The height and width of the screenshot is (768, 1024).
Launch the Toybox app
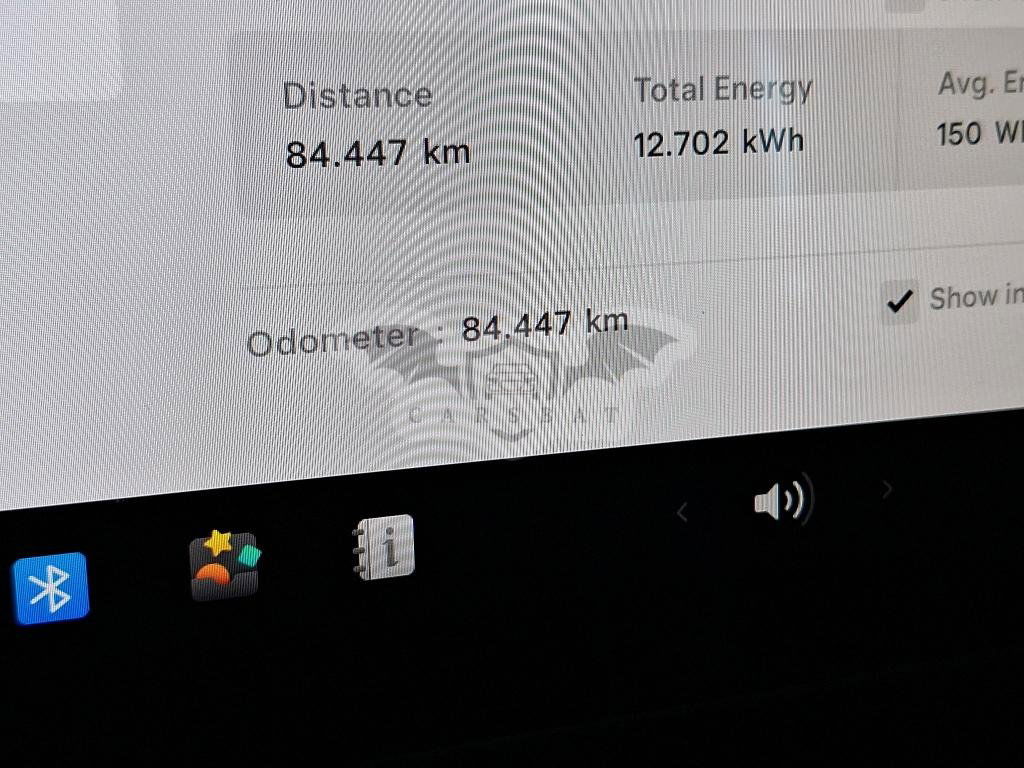(x=225, y=566)
